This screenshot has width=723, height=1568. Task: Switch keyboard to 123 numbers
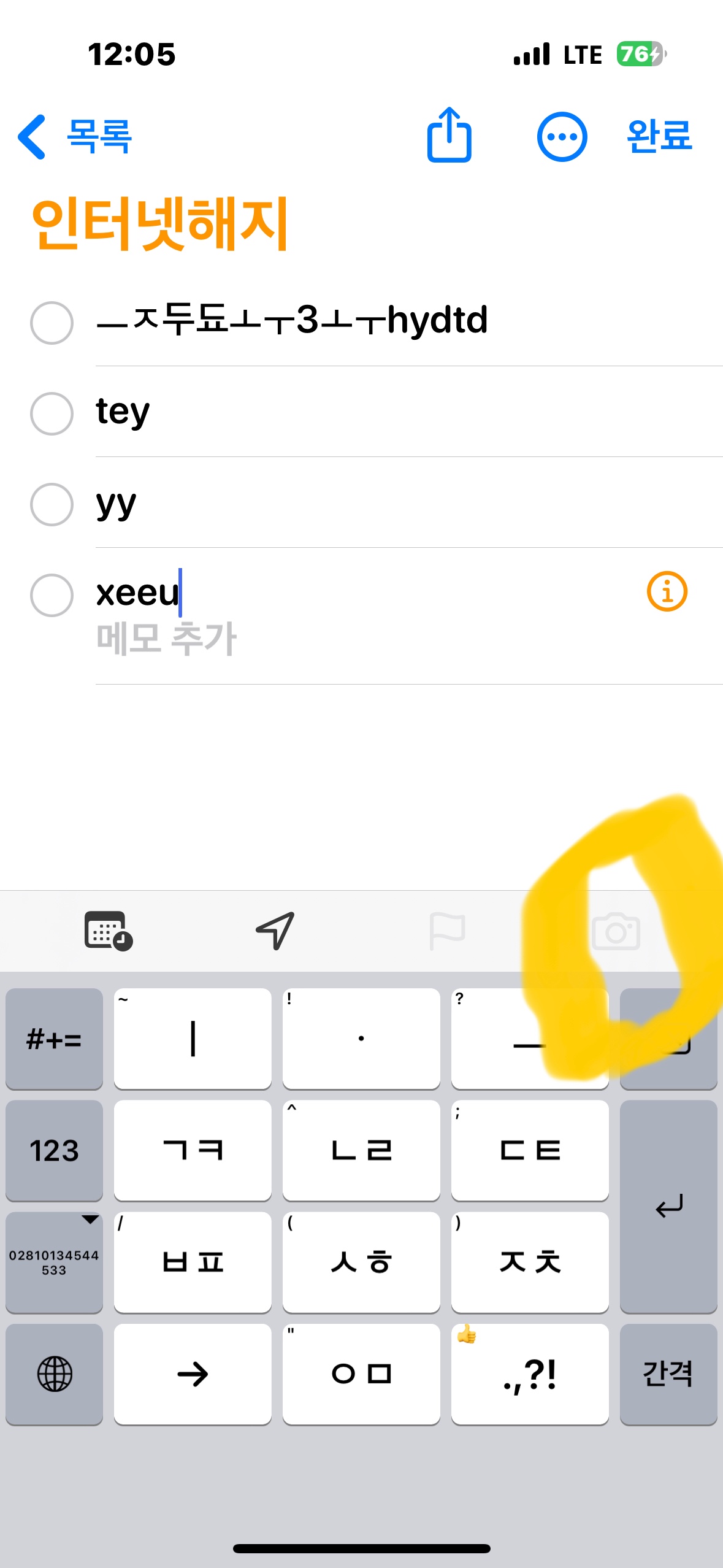pyautogui.click(x=54, y=1150)
